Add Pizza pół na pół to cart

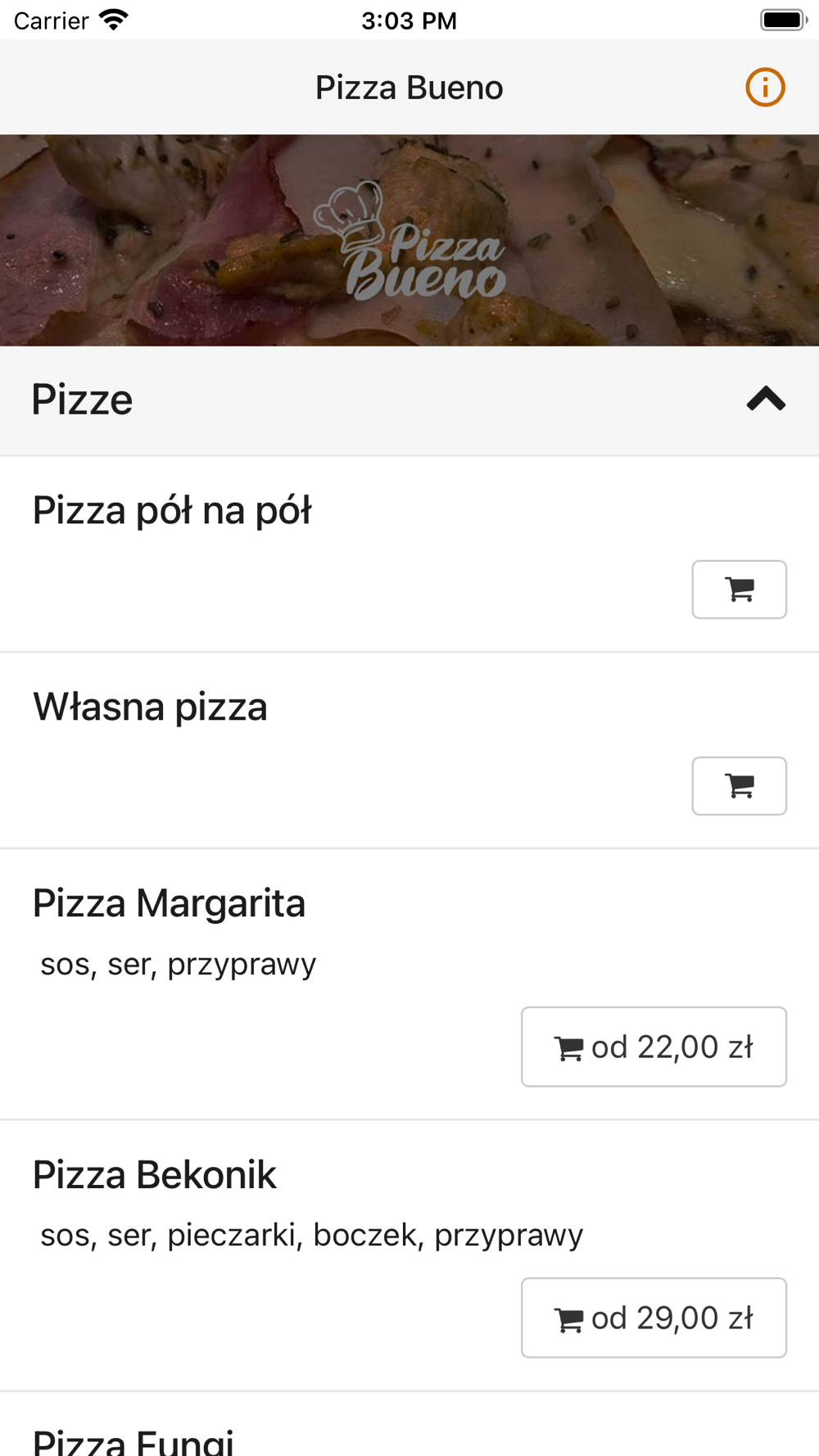pyautogui.click(x=739, y=590)
